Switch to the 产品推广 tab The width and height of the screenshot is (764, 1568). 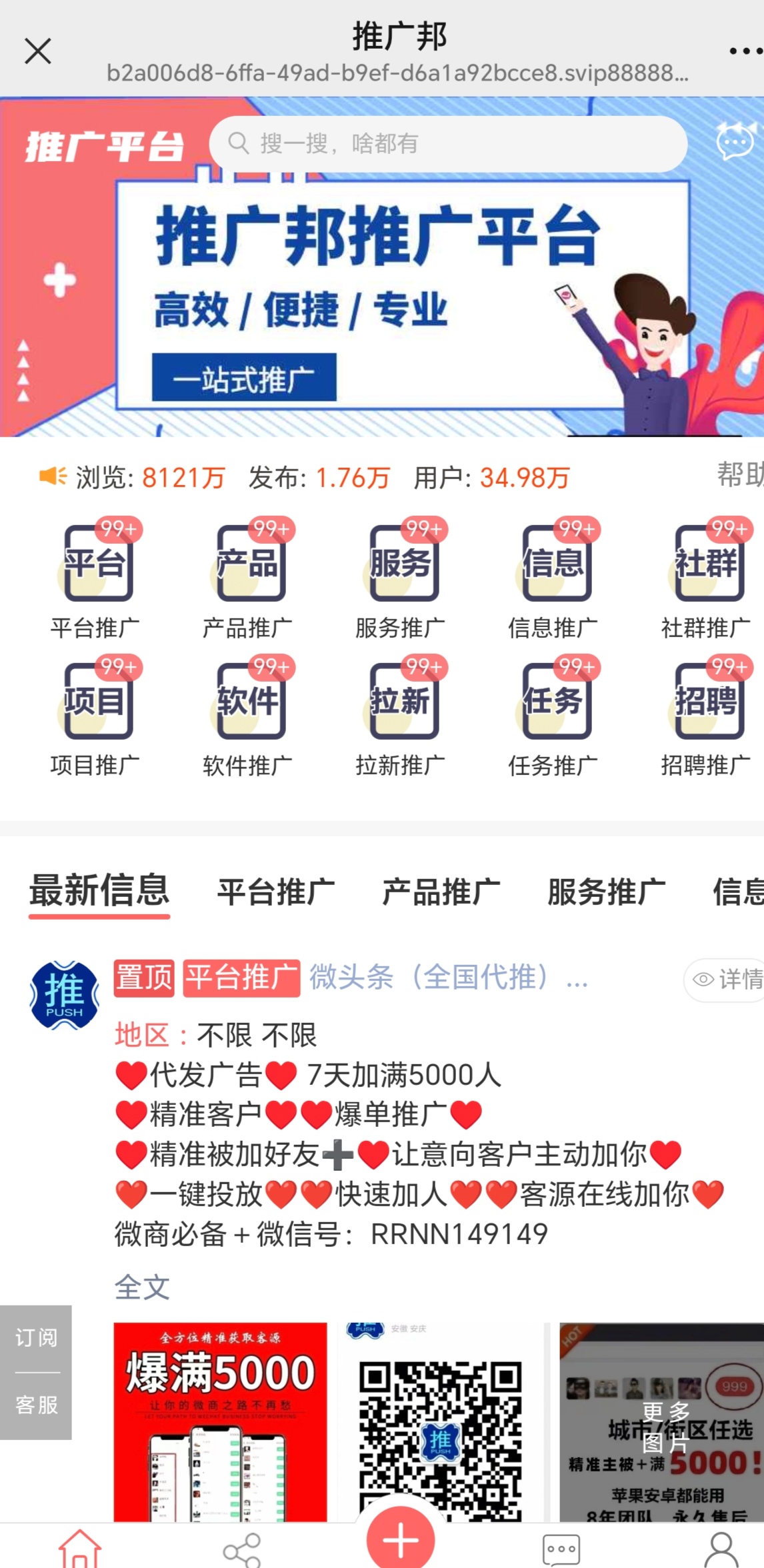click(441, 892)
